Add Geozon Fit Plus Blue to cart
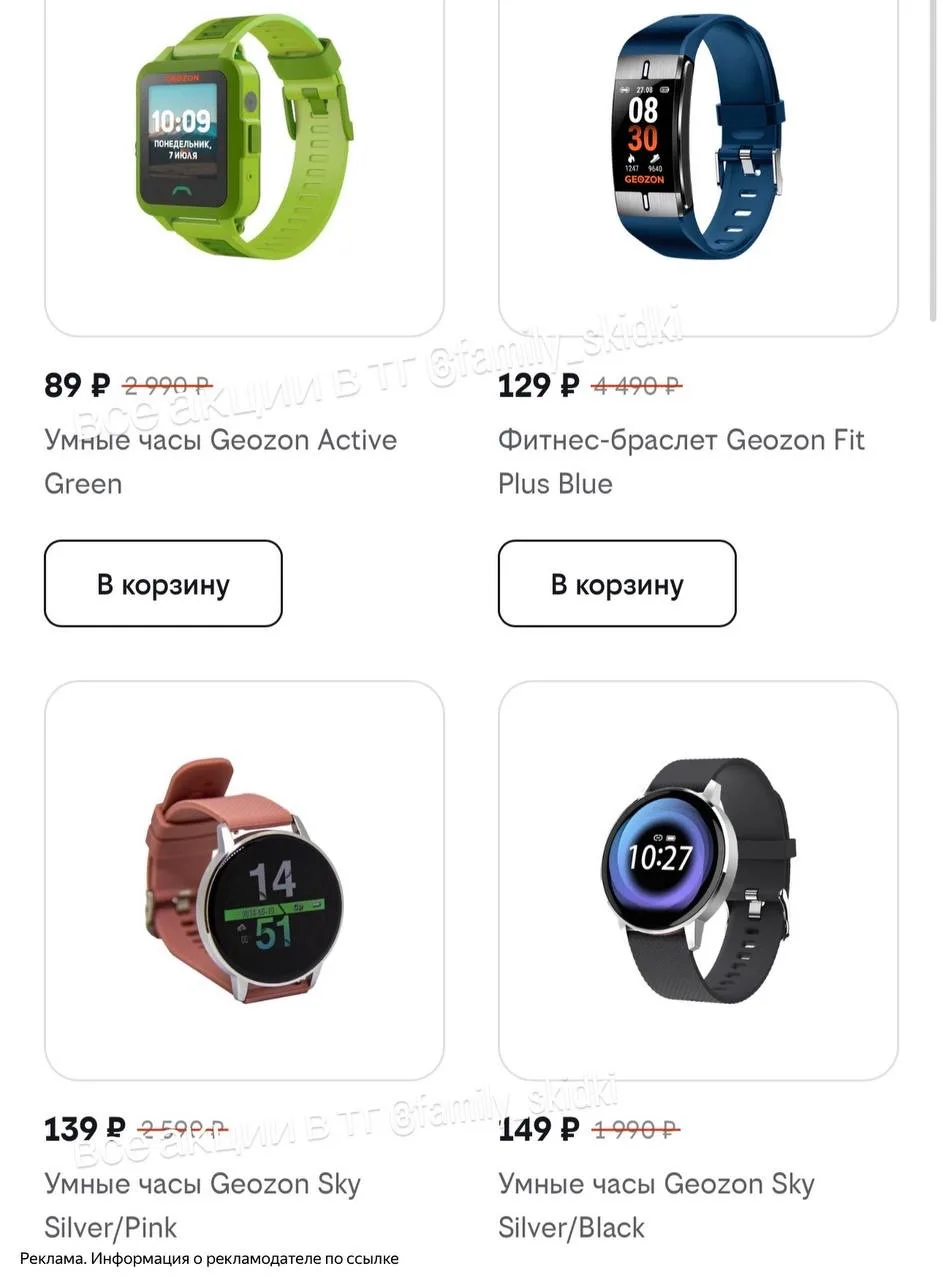The image size is (943, 1280). [x=617, y=584]
